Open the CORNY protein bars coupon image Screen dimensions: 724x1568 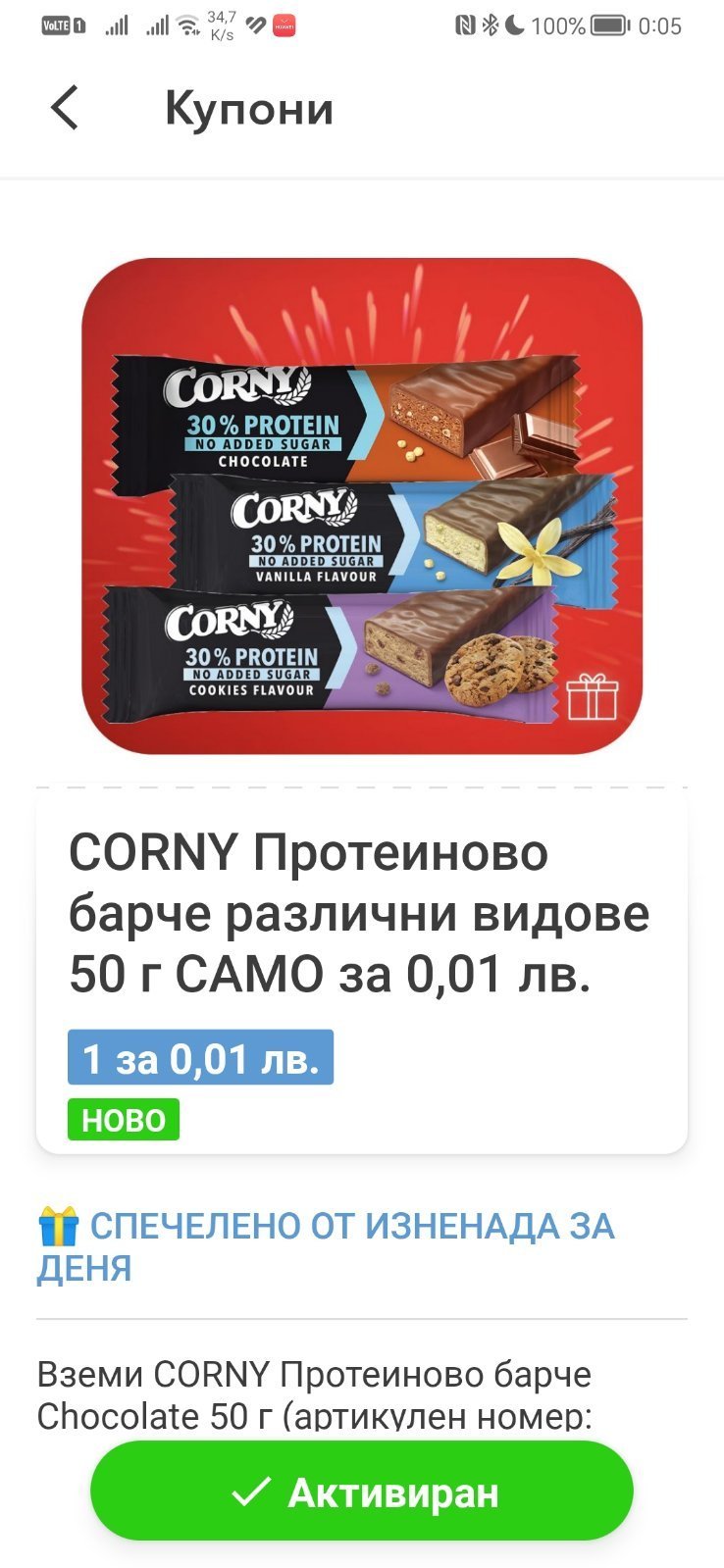(362, 506)
